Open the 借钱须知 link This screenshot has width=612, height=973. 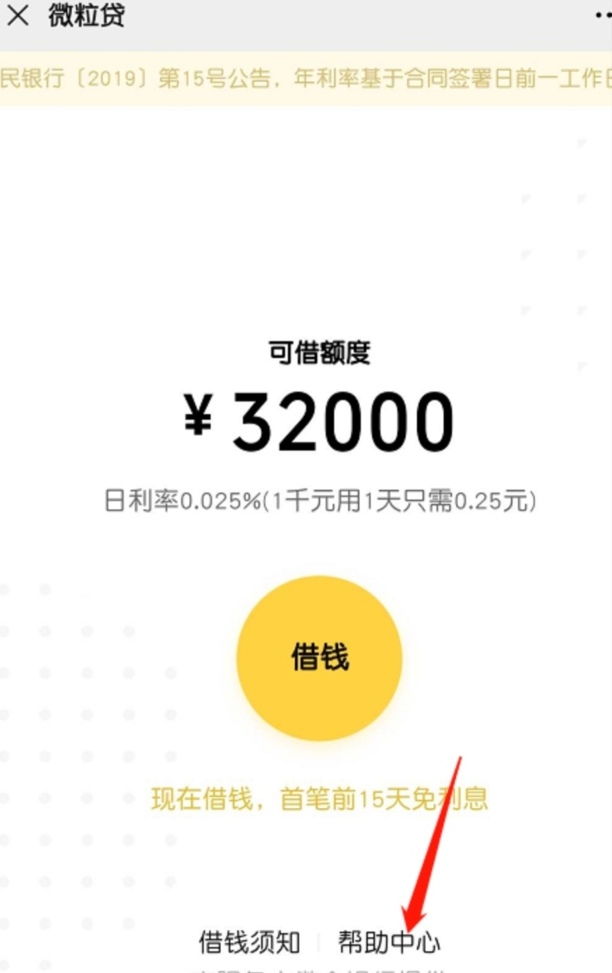pos(249,942)
